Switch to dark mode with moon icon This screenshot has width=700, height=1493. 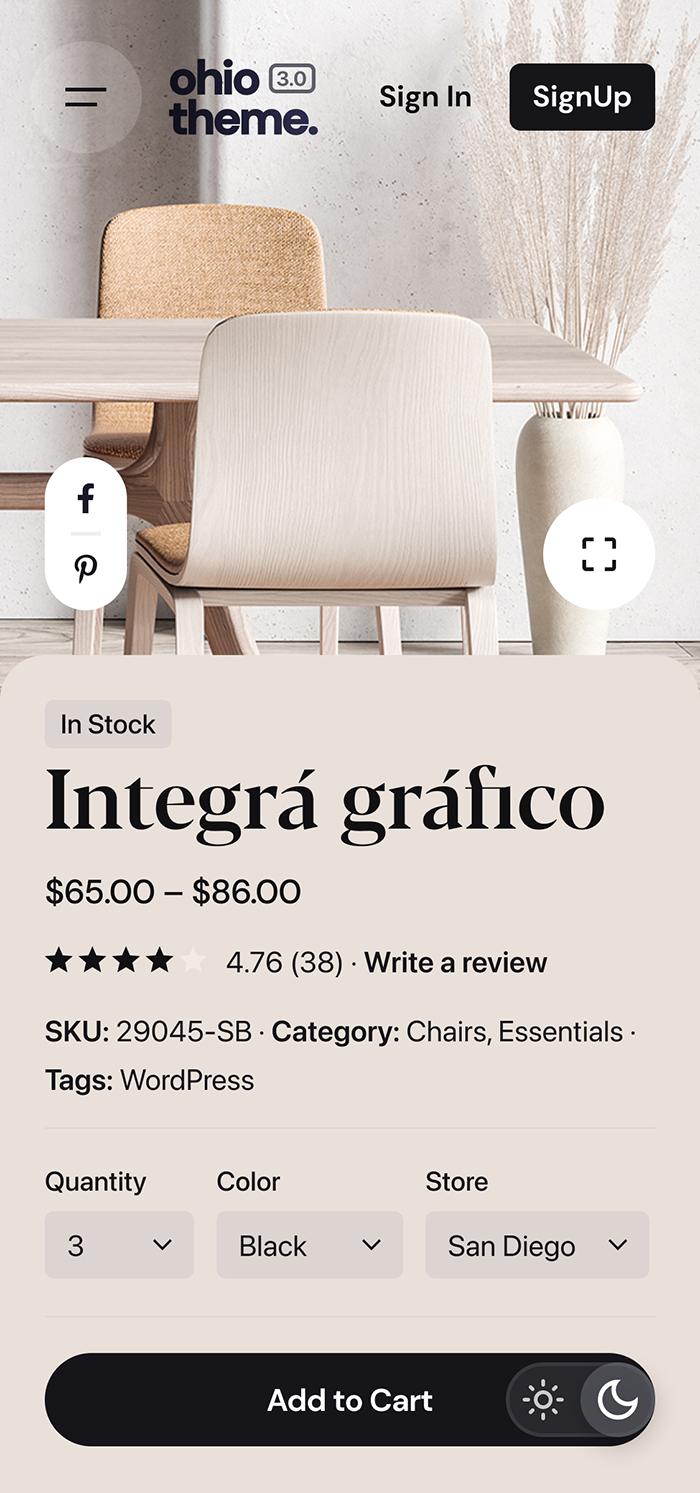[618, 1400]
